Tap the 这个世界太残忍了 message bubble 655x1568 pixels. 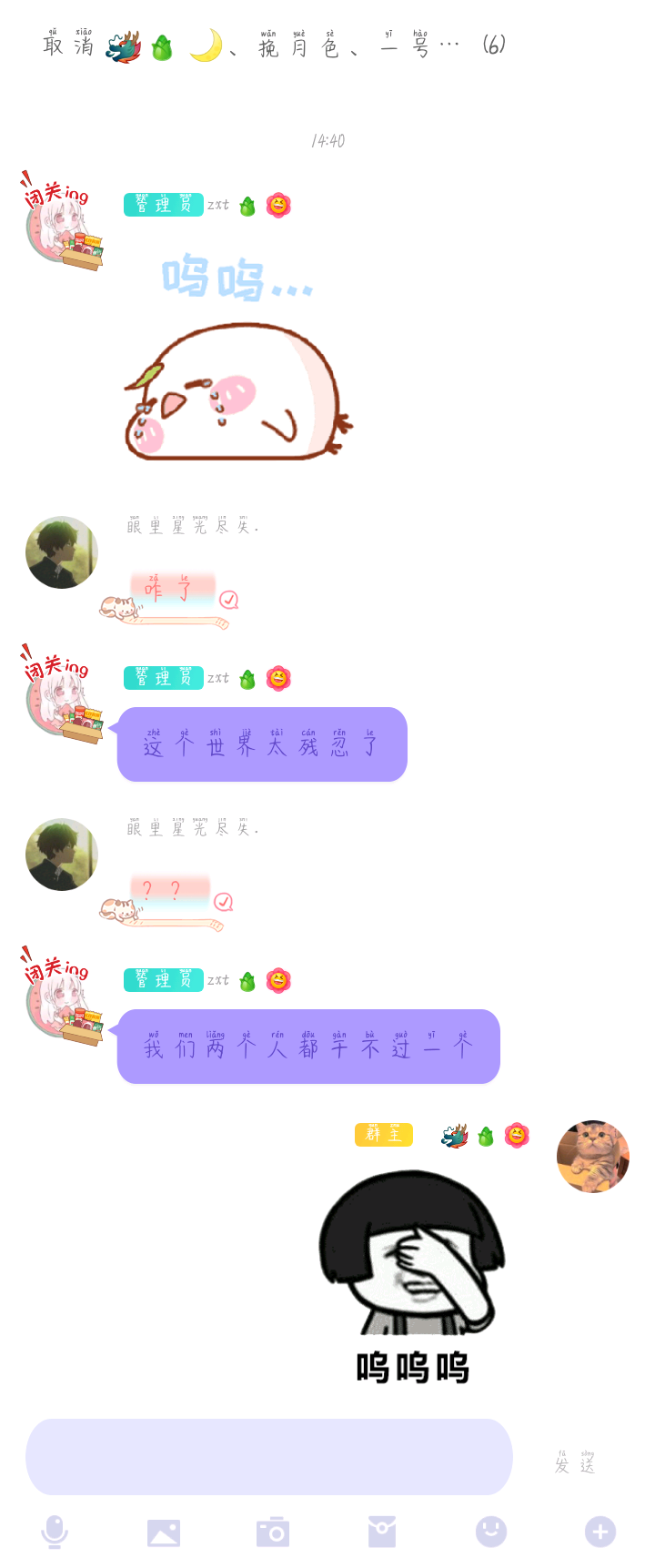262,744
